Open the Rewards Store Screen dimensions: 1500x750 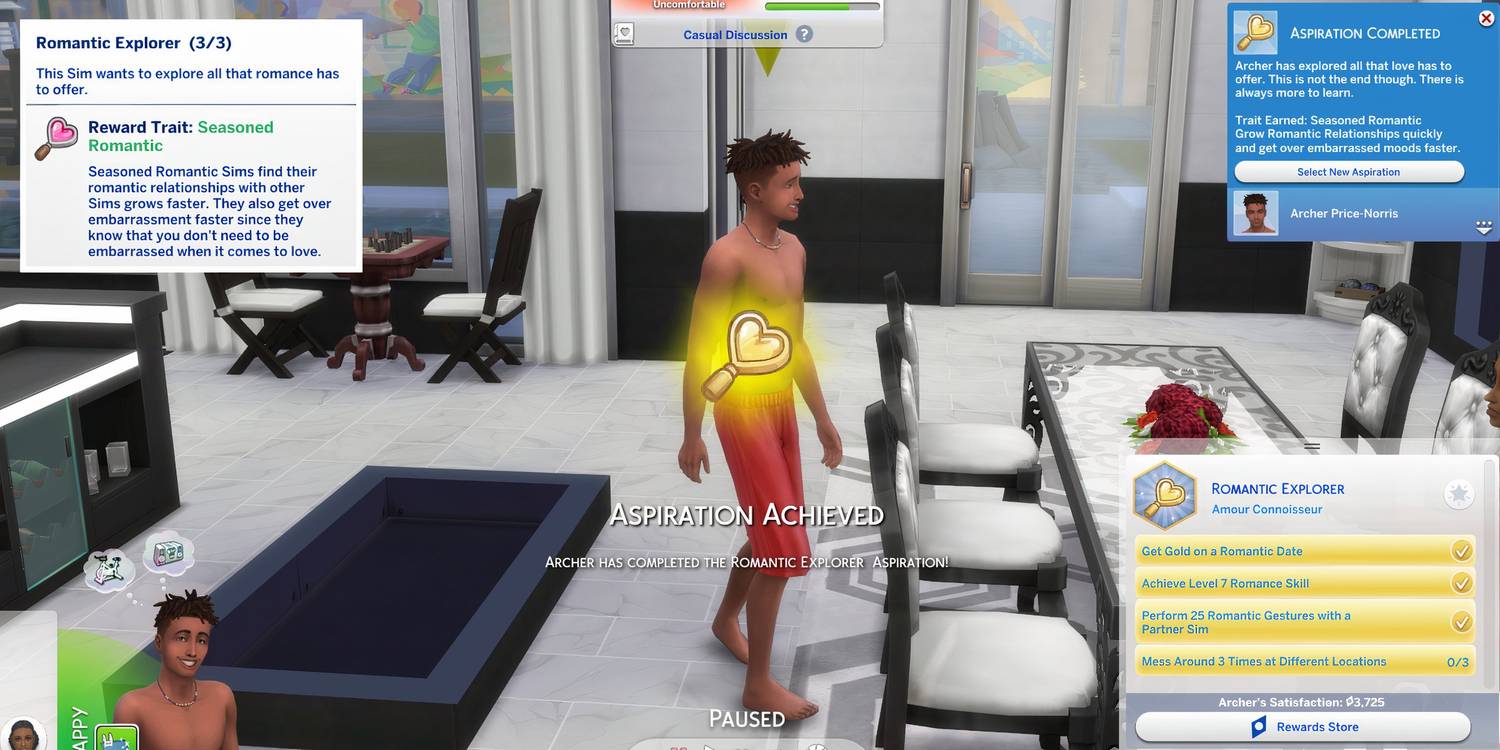coord(1302,727)
